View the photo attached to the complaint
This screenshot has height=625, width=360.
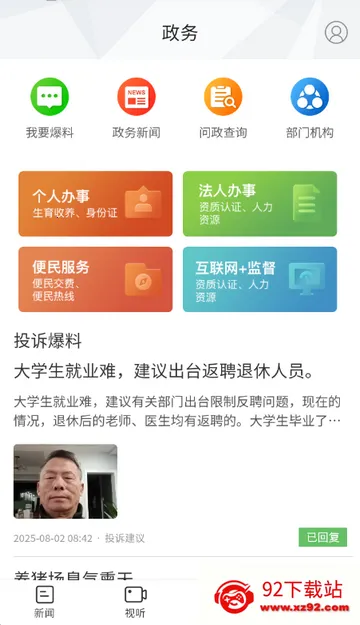pos(65,481)
